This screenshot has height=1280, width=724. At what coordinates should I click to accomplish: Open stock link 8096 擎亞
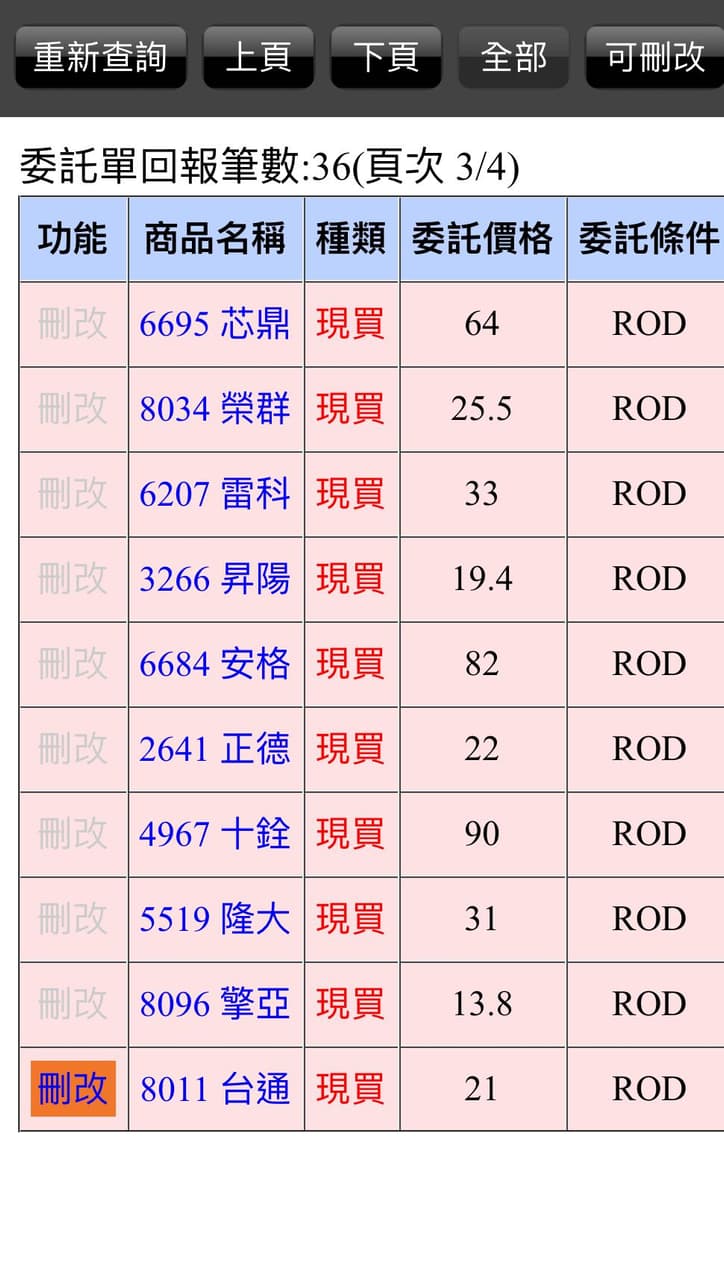215,1004
